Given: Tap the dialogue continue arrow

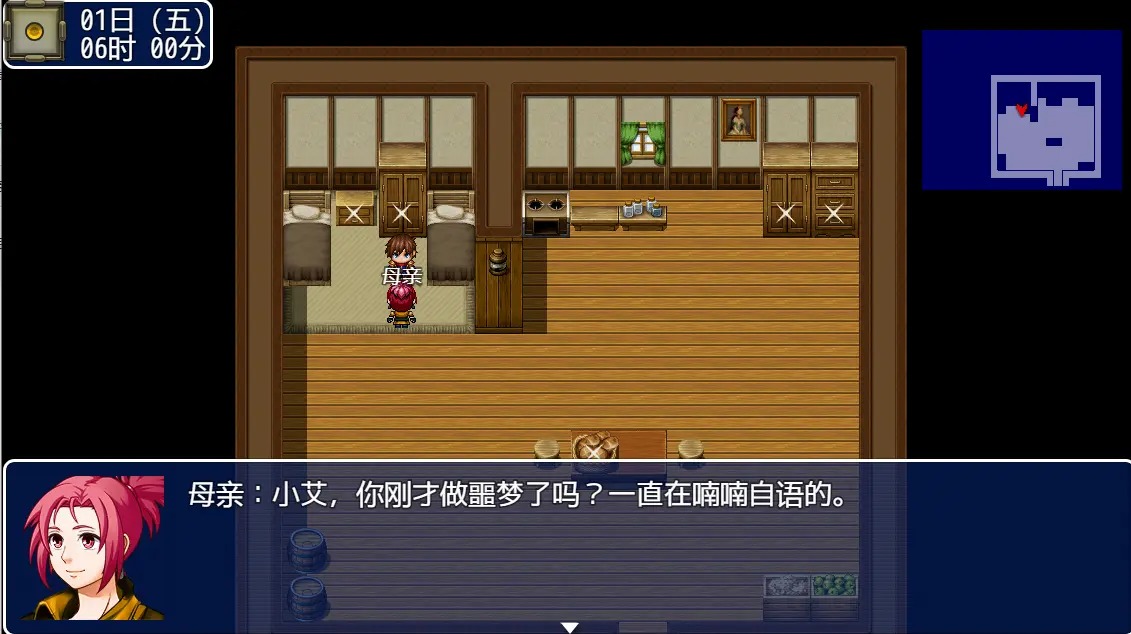Looking at the screenshot, I should click(569, 627).
